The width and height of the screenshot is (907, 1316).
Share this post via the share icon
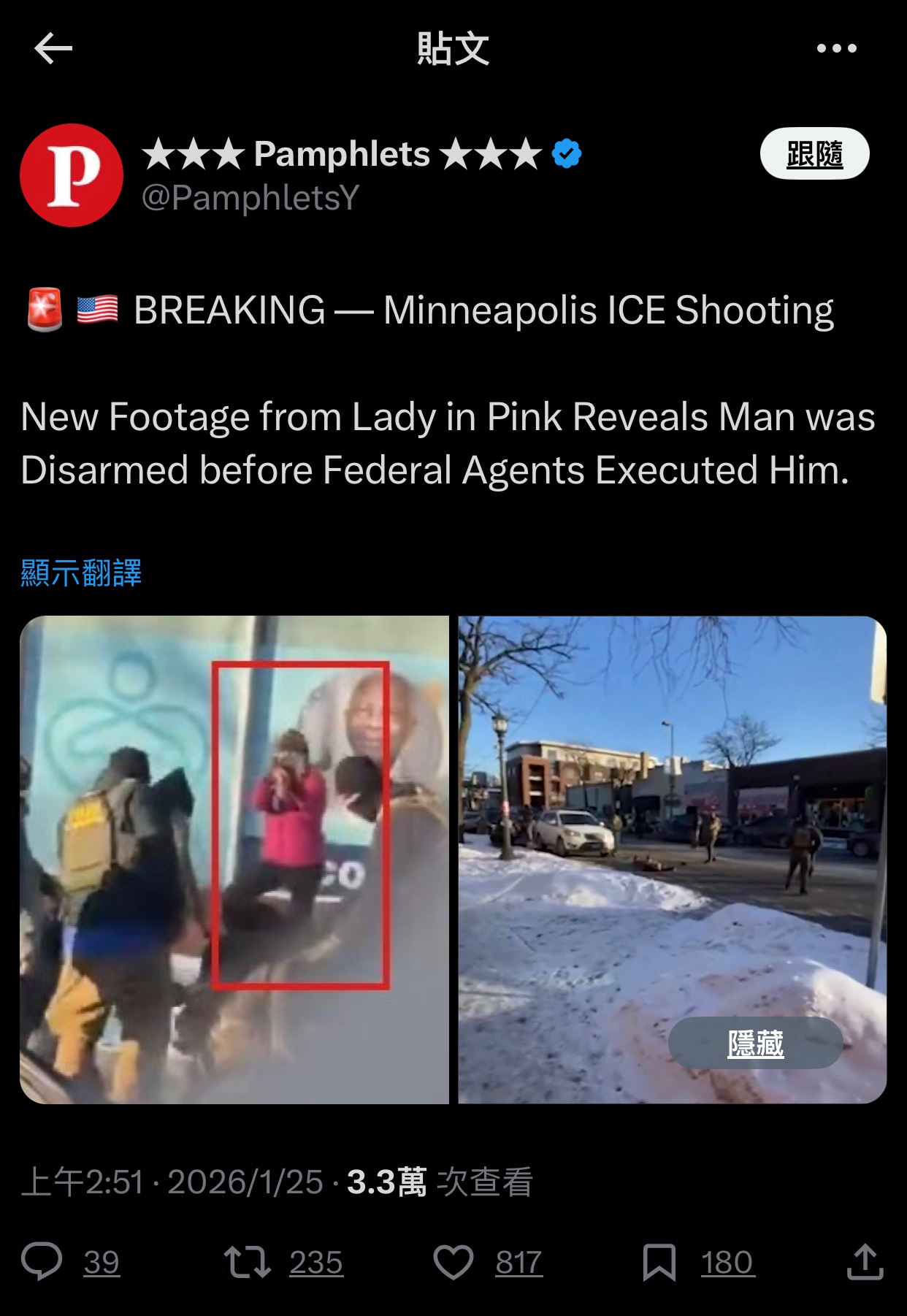point(865,1261)
